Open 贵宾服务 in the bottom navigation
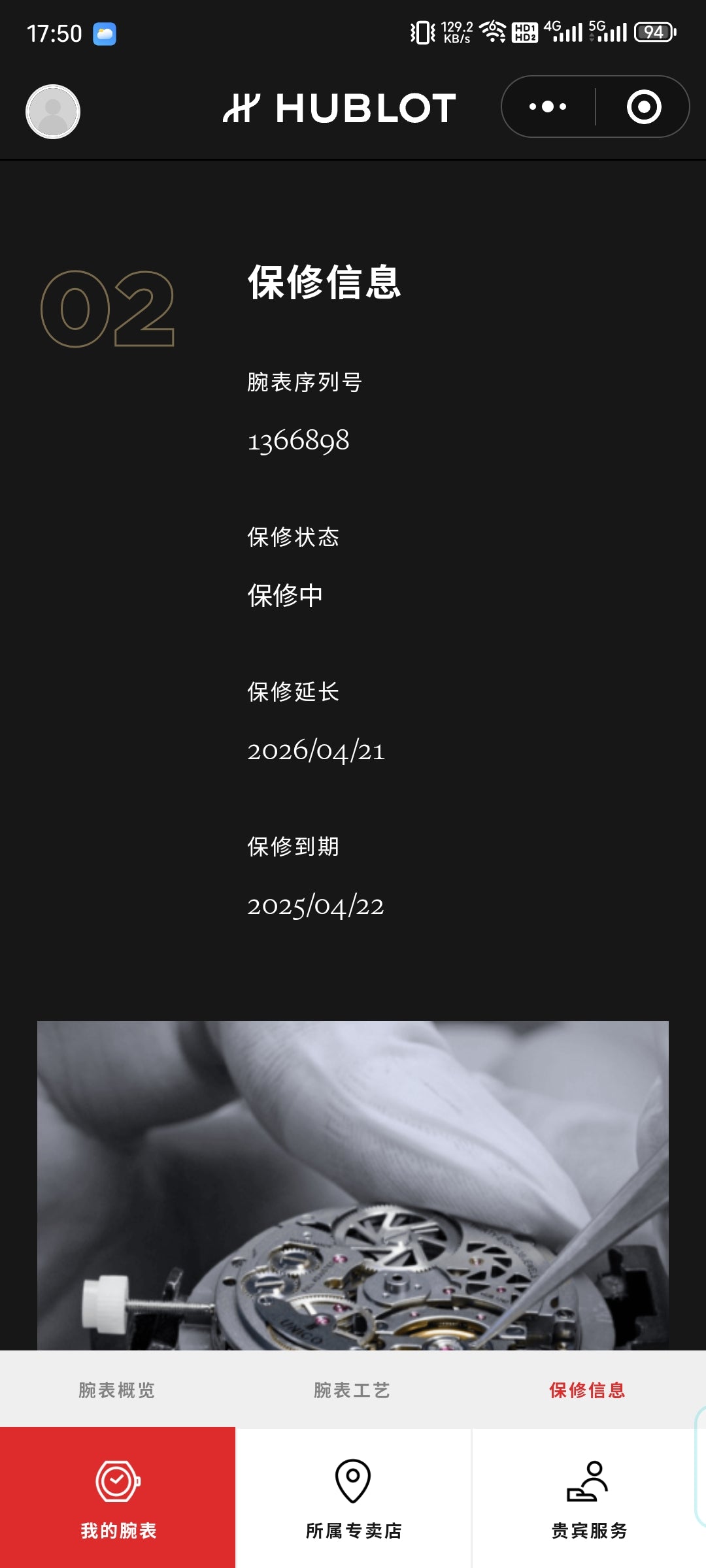The image size is (706, 1568). (589, 1497)
